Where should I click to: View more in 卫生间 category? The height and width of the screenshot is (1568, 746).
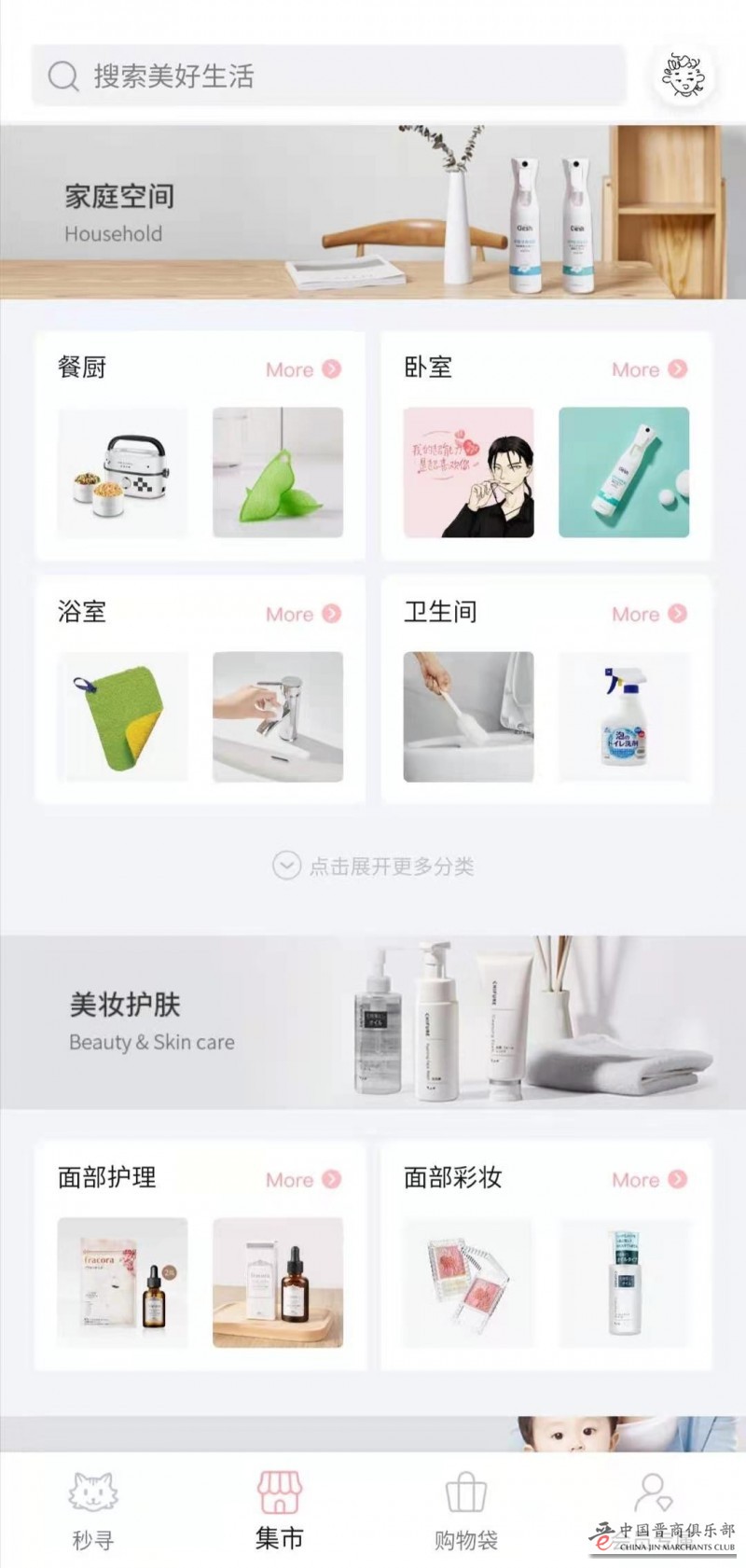click(x=649, y=614)
